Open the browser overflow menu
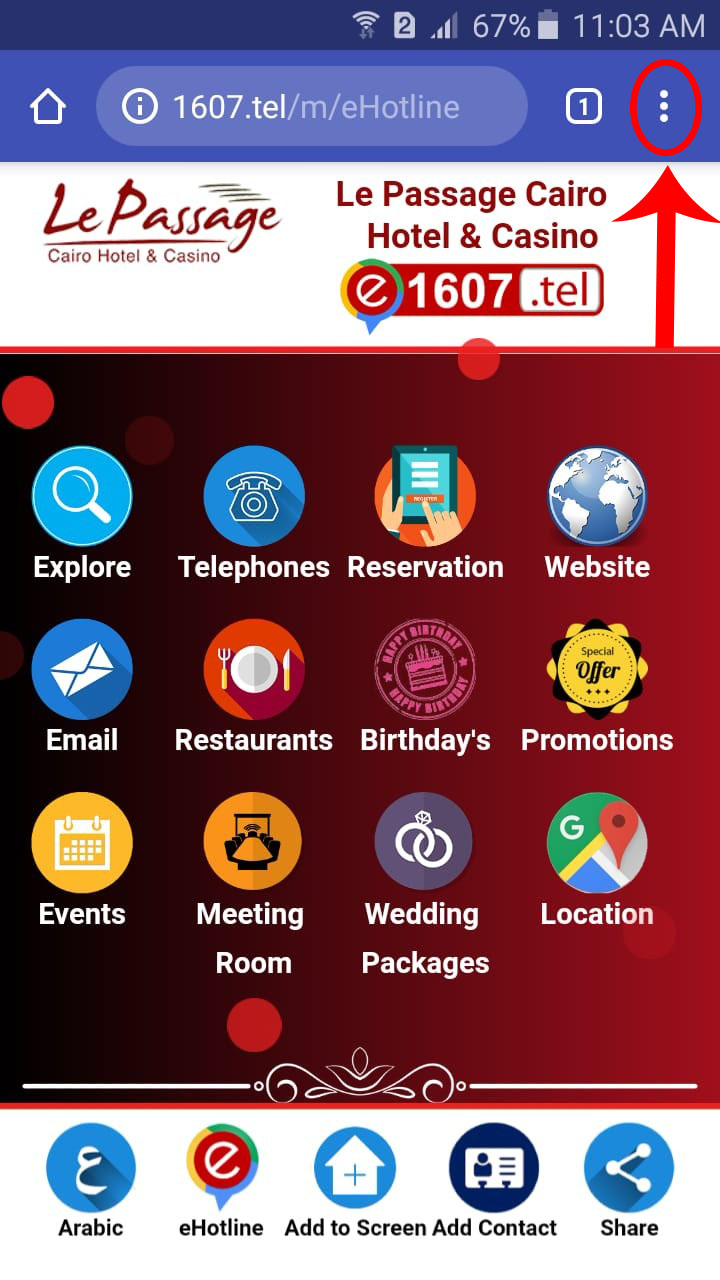Screen dimensions: 720x1280 (x=664, y=107)
